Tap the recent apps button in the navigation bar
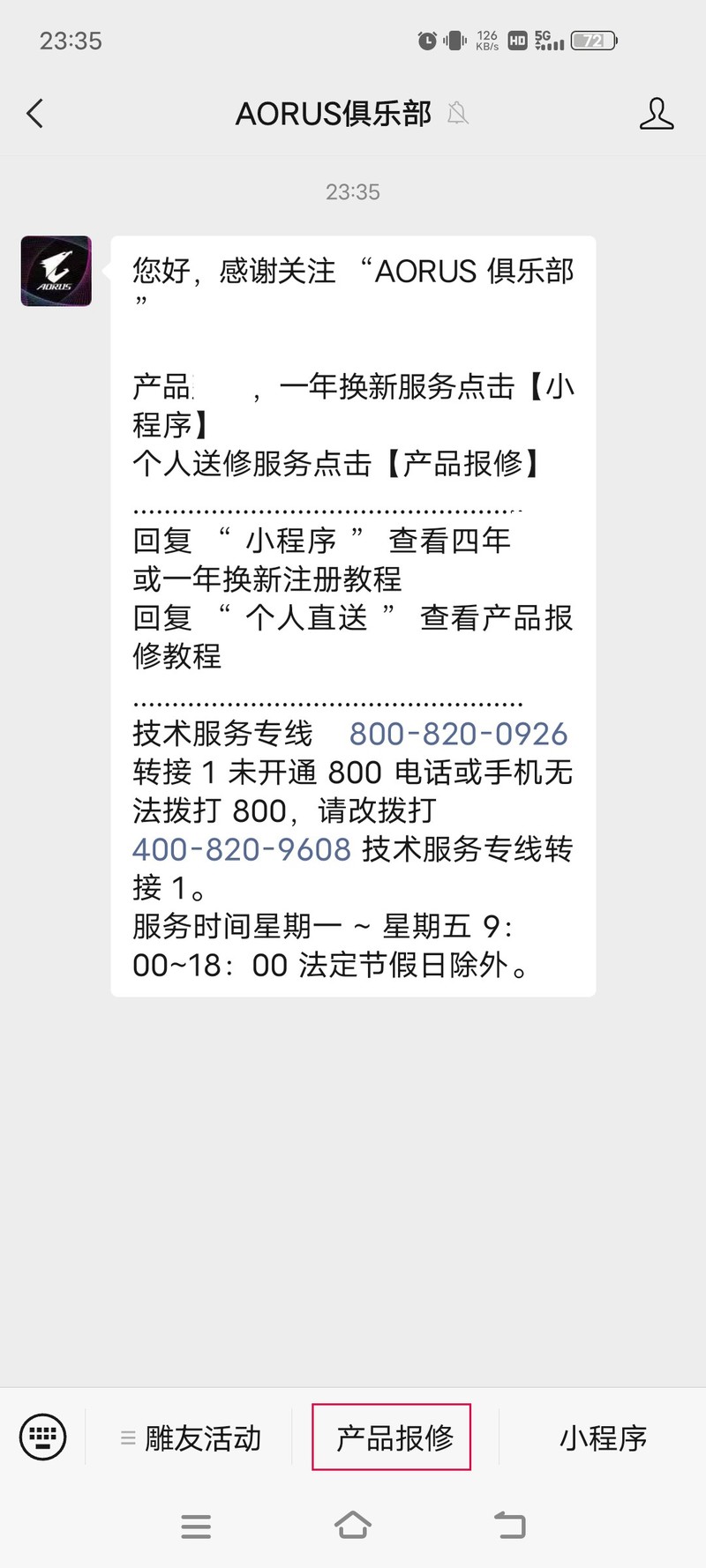Viewport: 706px width, 1568px height. [196, 1527]
